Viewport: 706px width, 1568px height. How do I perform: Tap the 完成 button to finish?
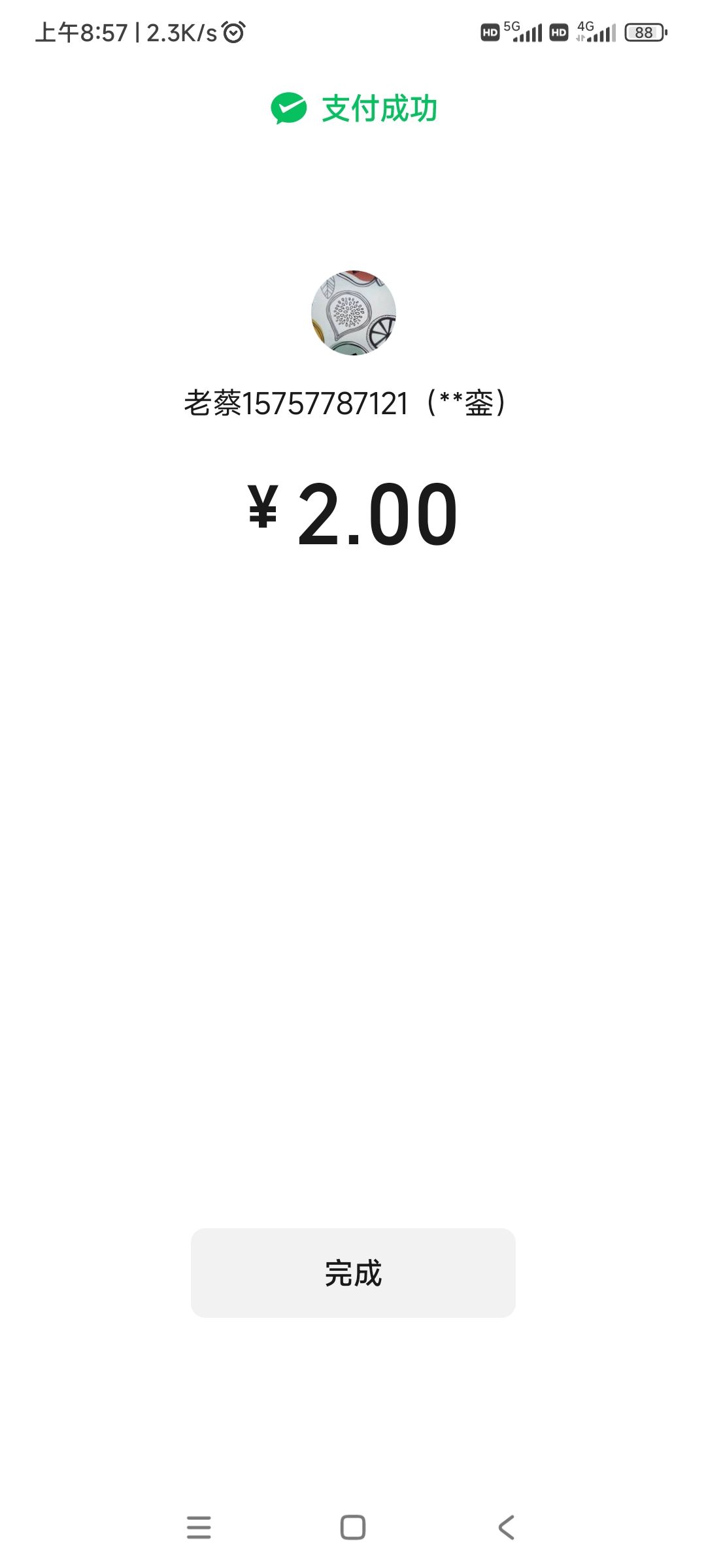click(353, 1273)
